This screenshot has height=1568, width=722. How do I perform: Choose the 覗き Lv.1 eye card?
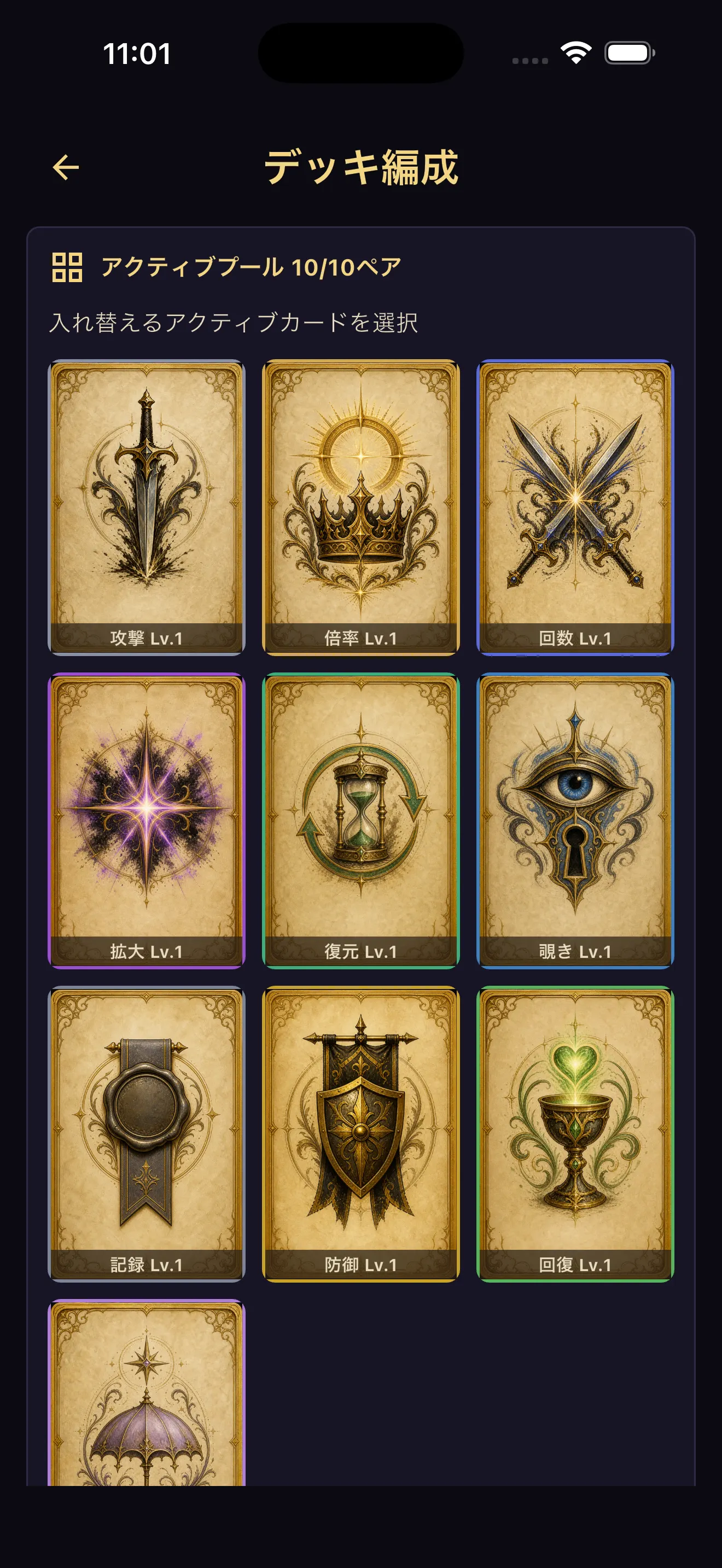[575, 821]
